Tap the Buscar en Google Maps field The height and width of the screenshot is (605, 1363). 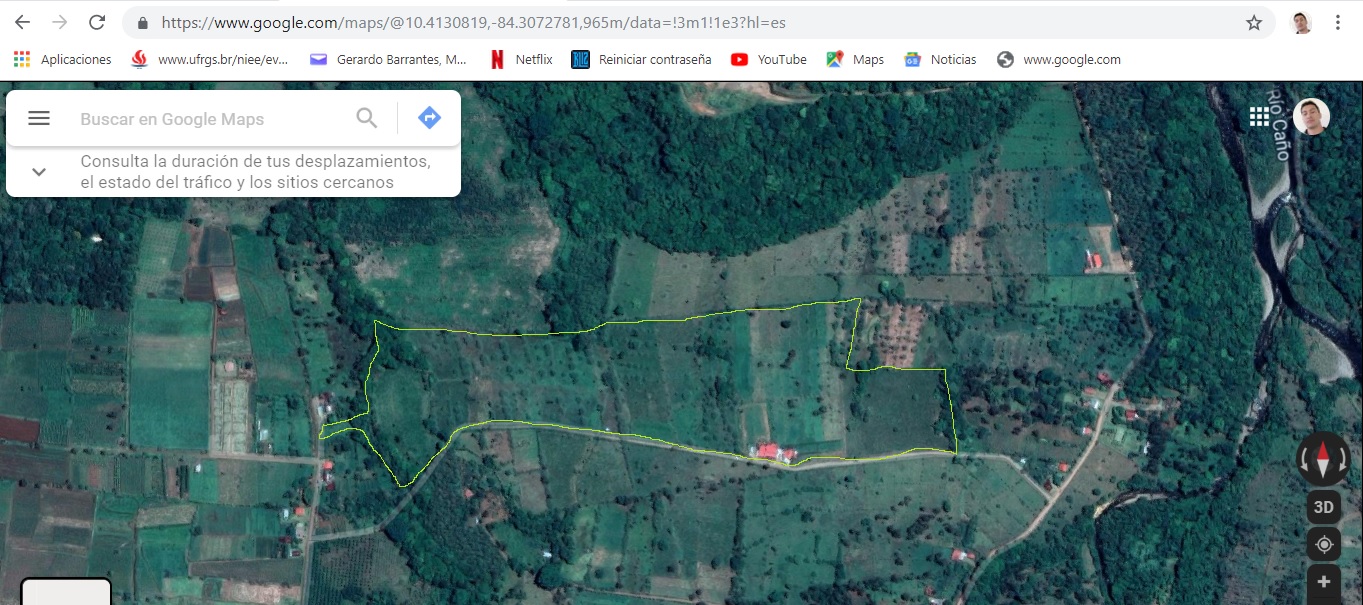coord(210,119)
